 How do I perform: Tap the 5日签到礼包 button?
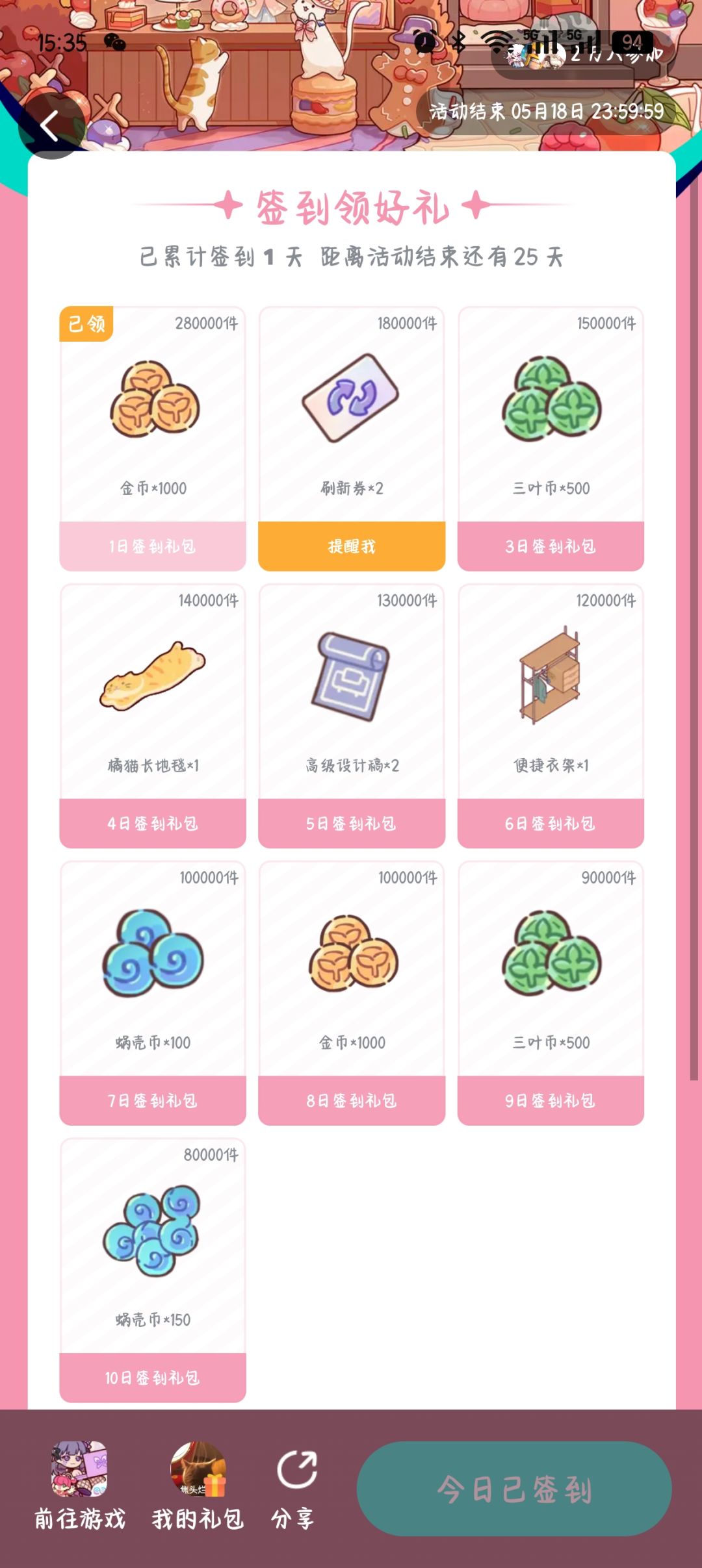(352, 824)
